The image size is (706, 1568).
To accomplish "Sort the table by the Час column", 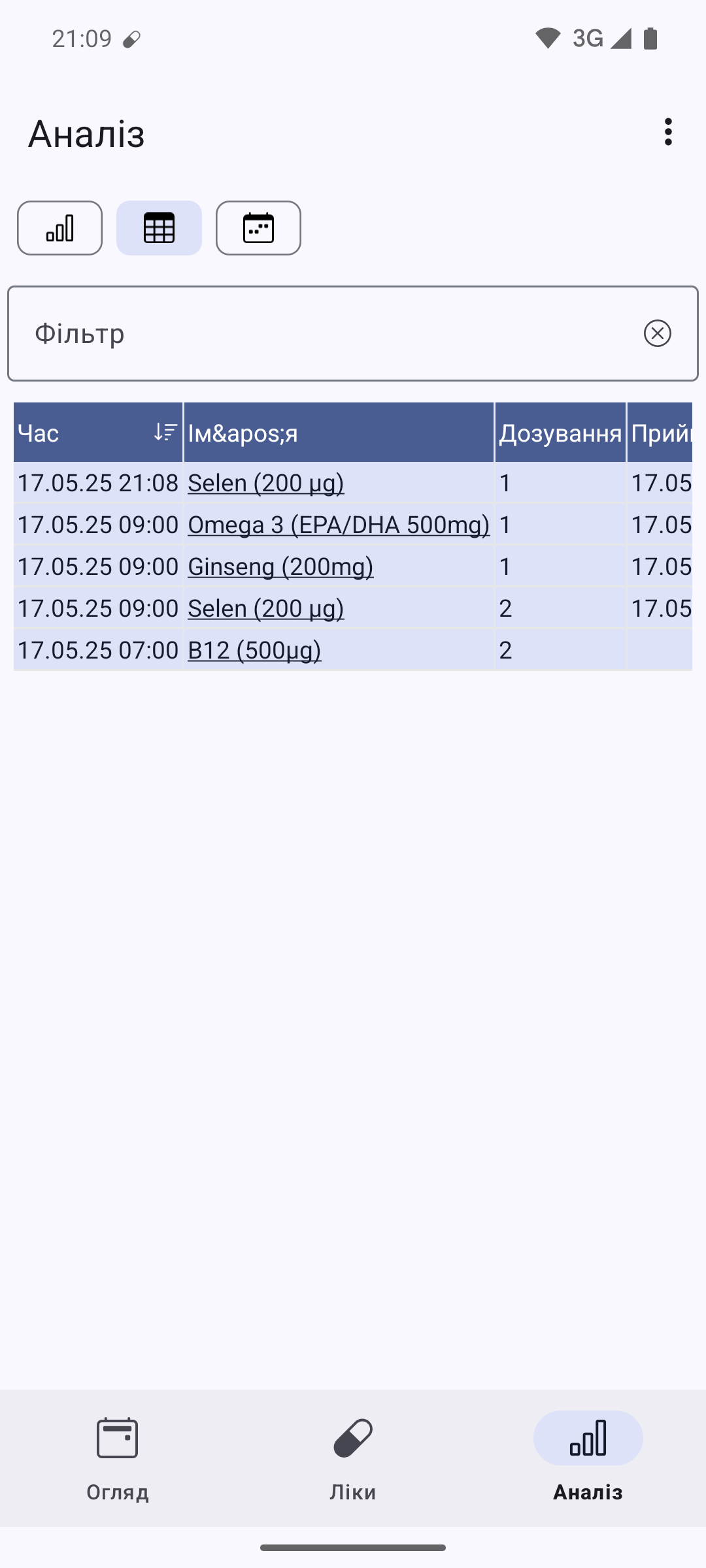I will (x=98, y=433).
